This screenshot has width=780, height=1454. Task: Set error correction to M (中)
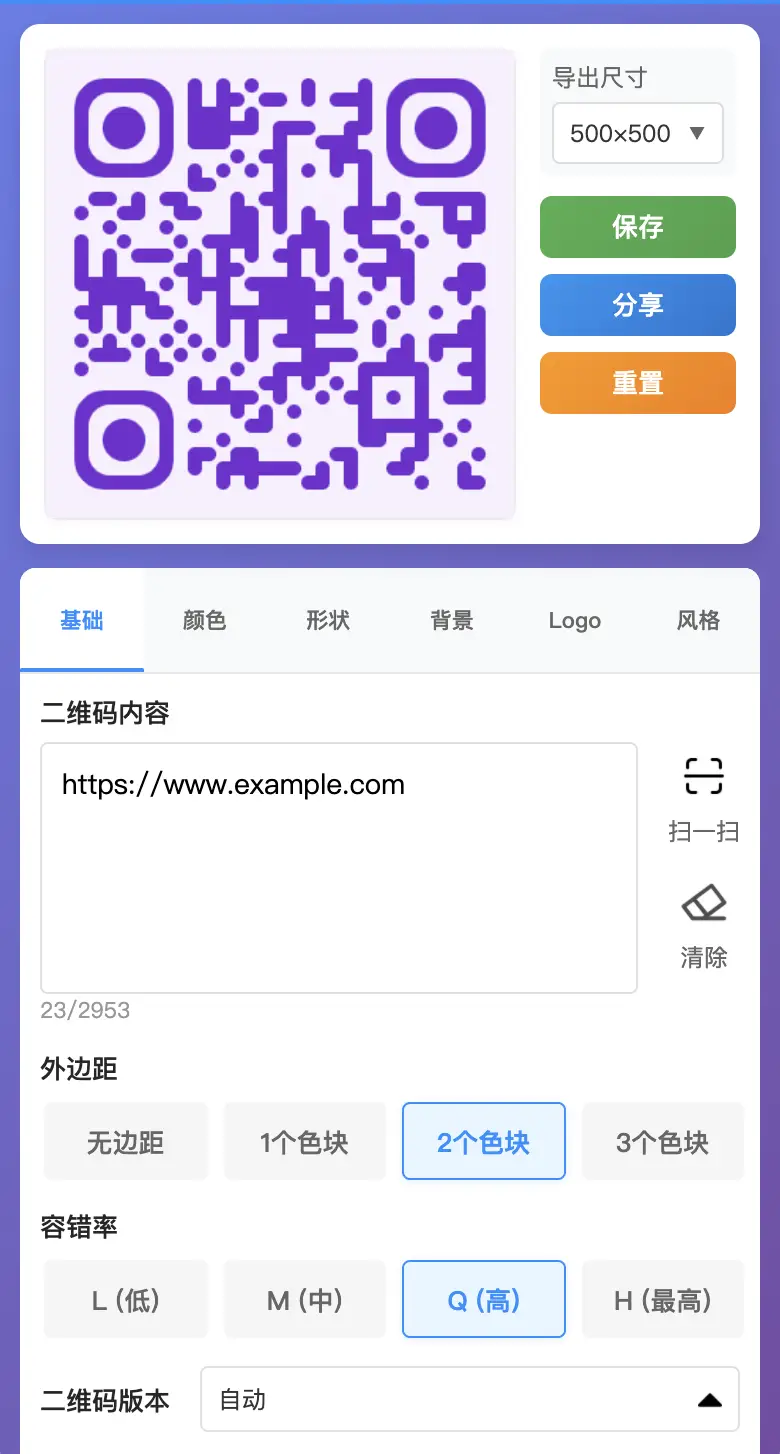(x=304, y=1299)
